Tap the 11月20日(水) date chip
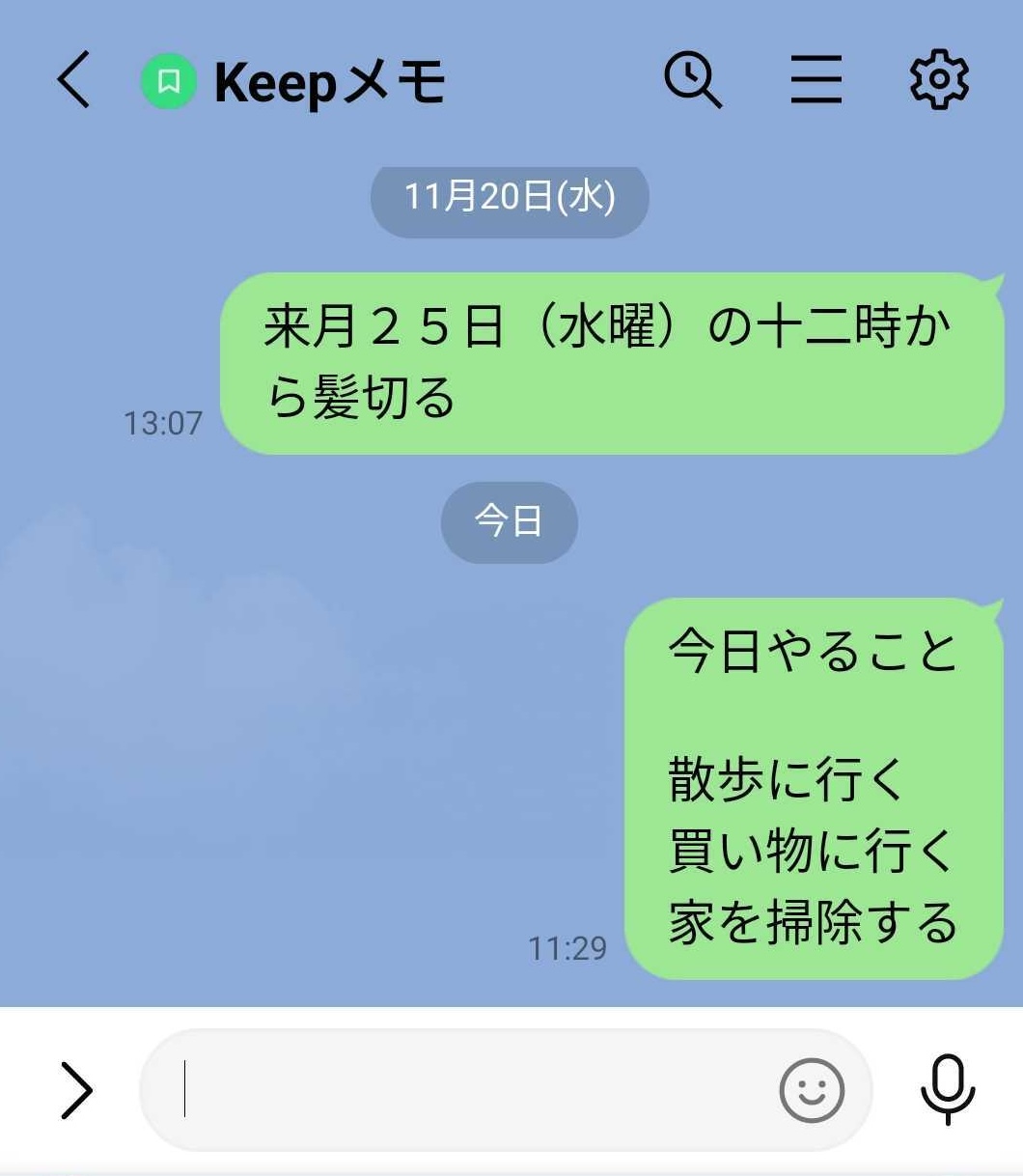The width and height of the screenshot is (1023, 1176). (x=510, y=199)
